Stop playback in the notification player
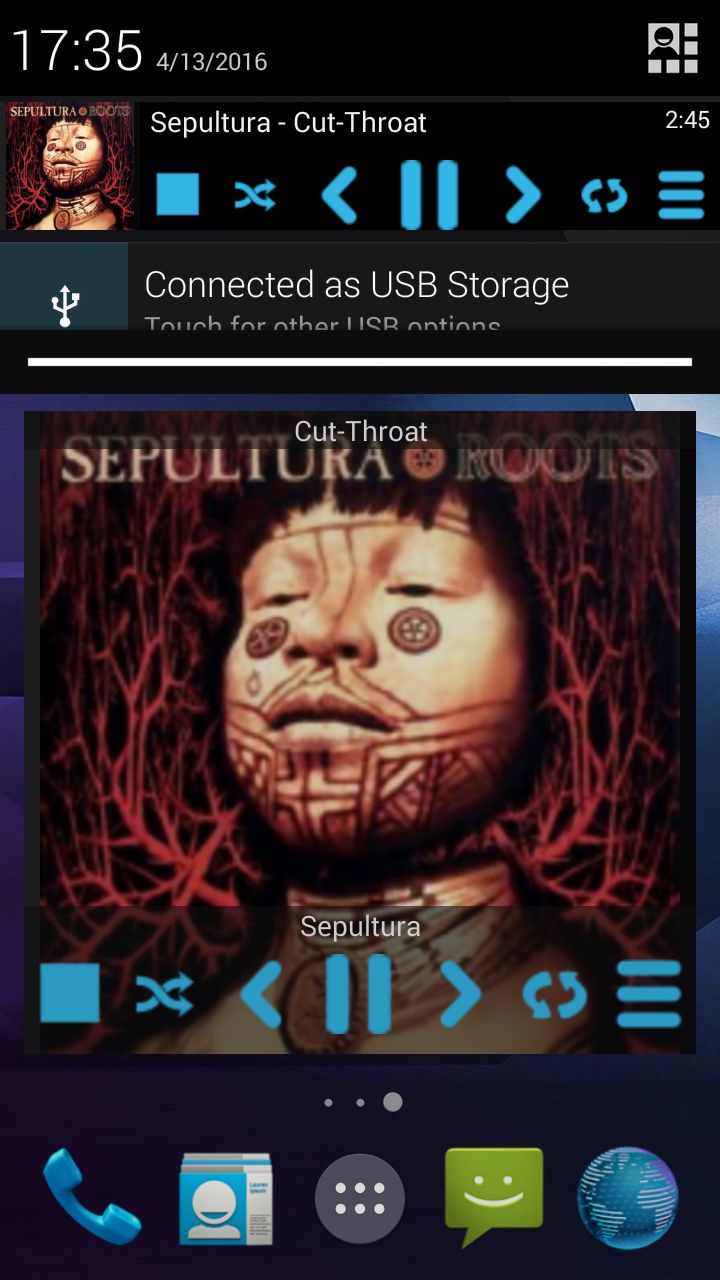This screenshot has height=1280, width=720. click(178, 195)
